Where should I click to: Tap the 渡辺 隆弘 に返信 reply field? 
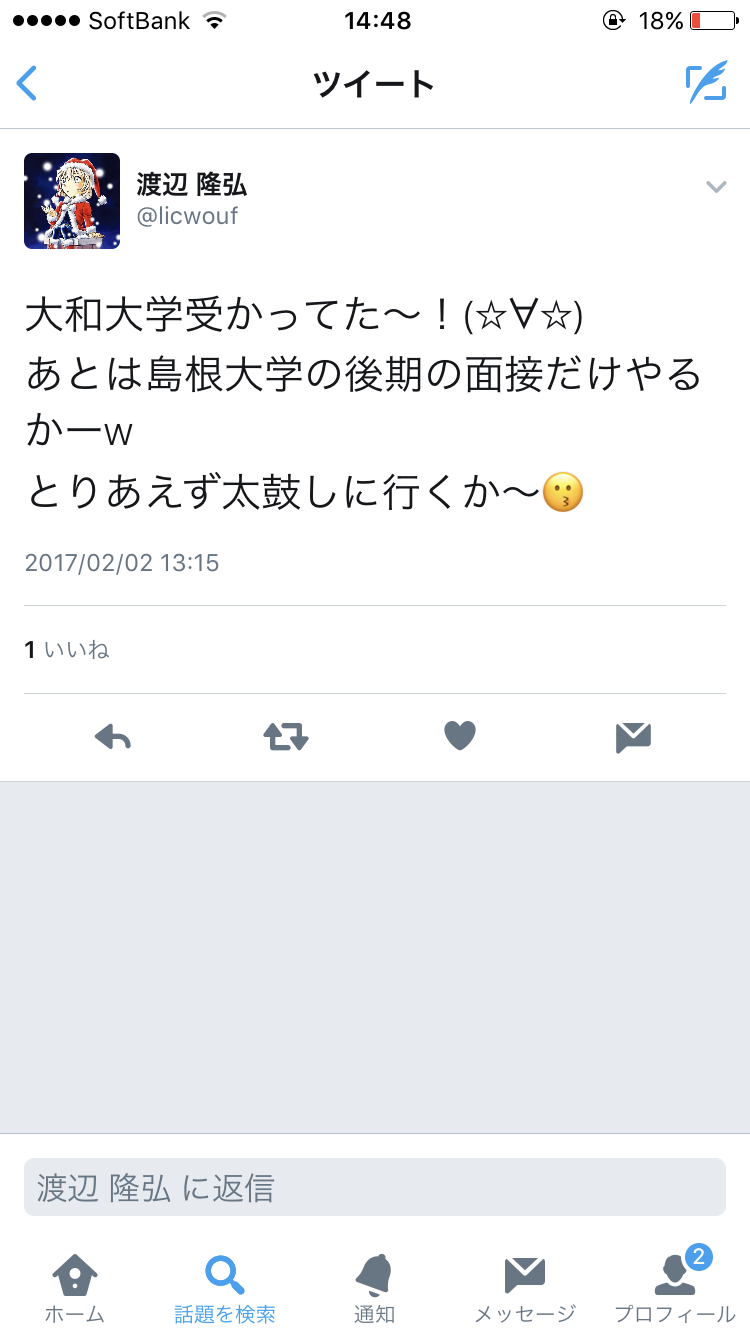[375, 1187]
